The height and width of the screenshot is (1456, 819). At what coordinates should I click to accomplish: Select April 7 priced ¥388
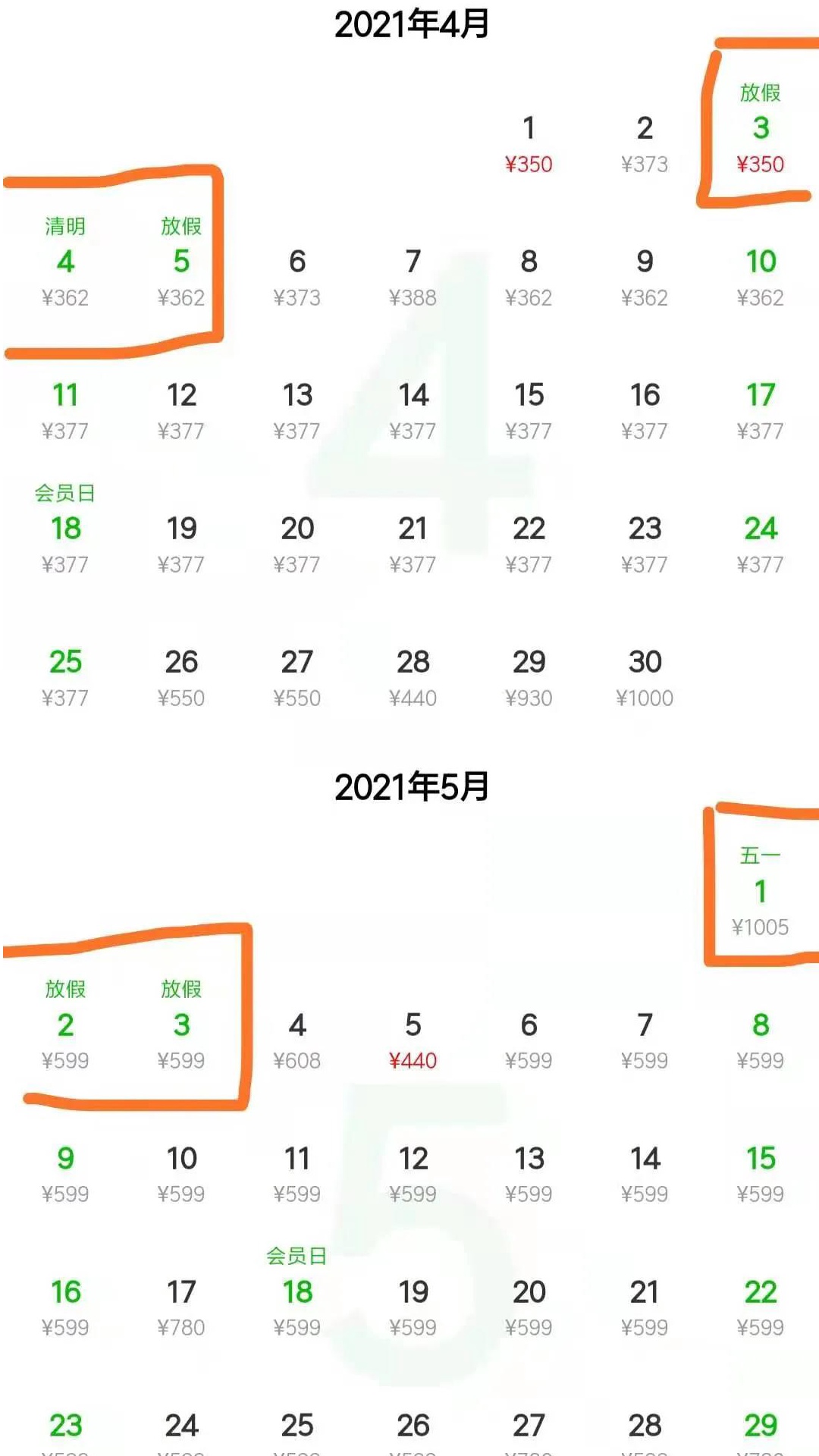(413, 276)
